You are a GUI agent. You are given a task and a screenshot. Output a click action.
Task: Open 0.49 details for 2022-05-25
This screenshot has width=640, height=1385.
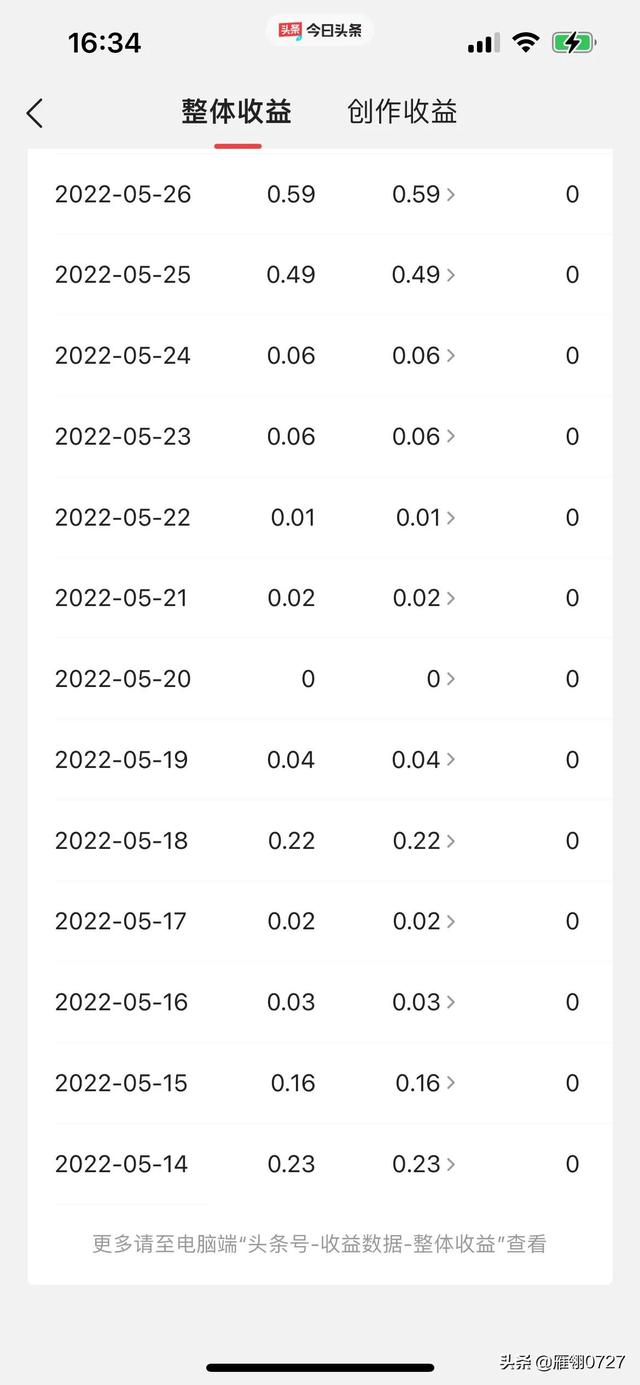[424, 275]
